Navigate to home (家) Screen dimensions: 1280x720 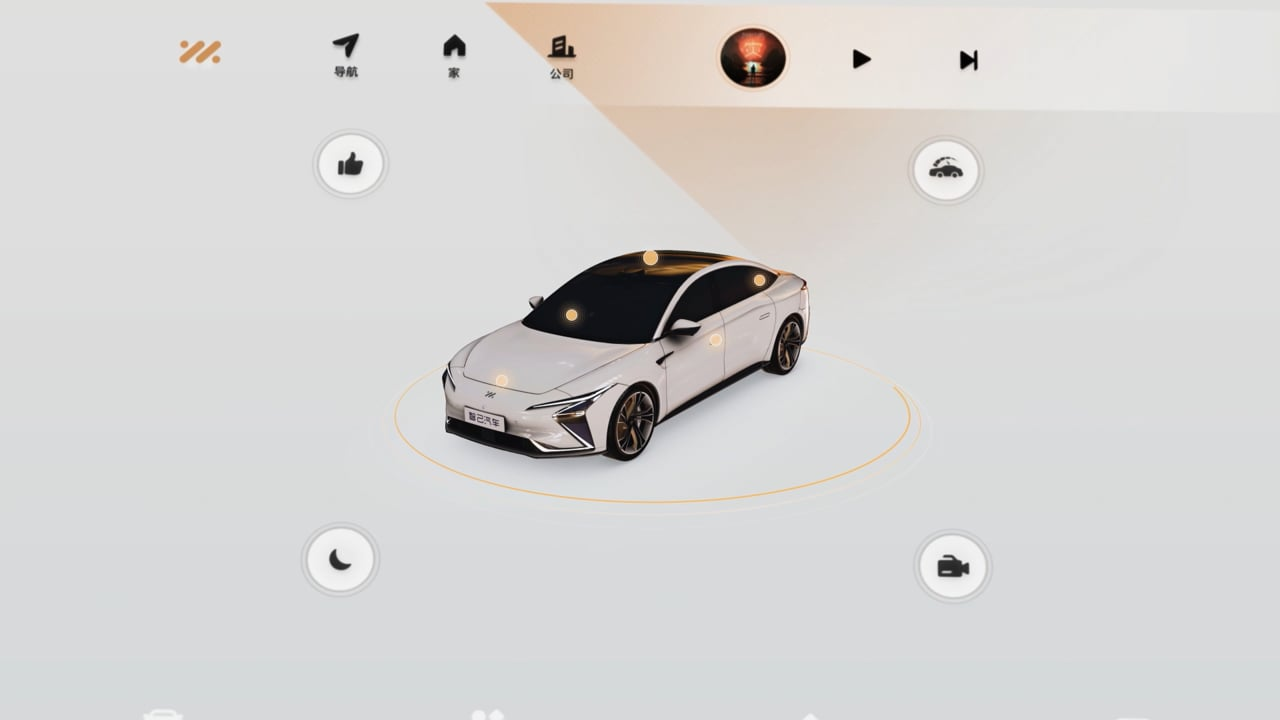point(454,56)
